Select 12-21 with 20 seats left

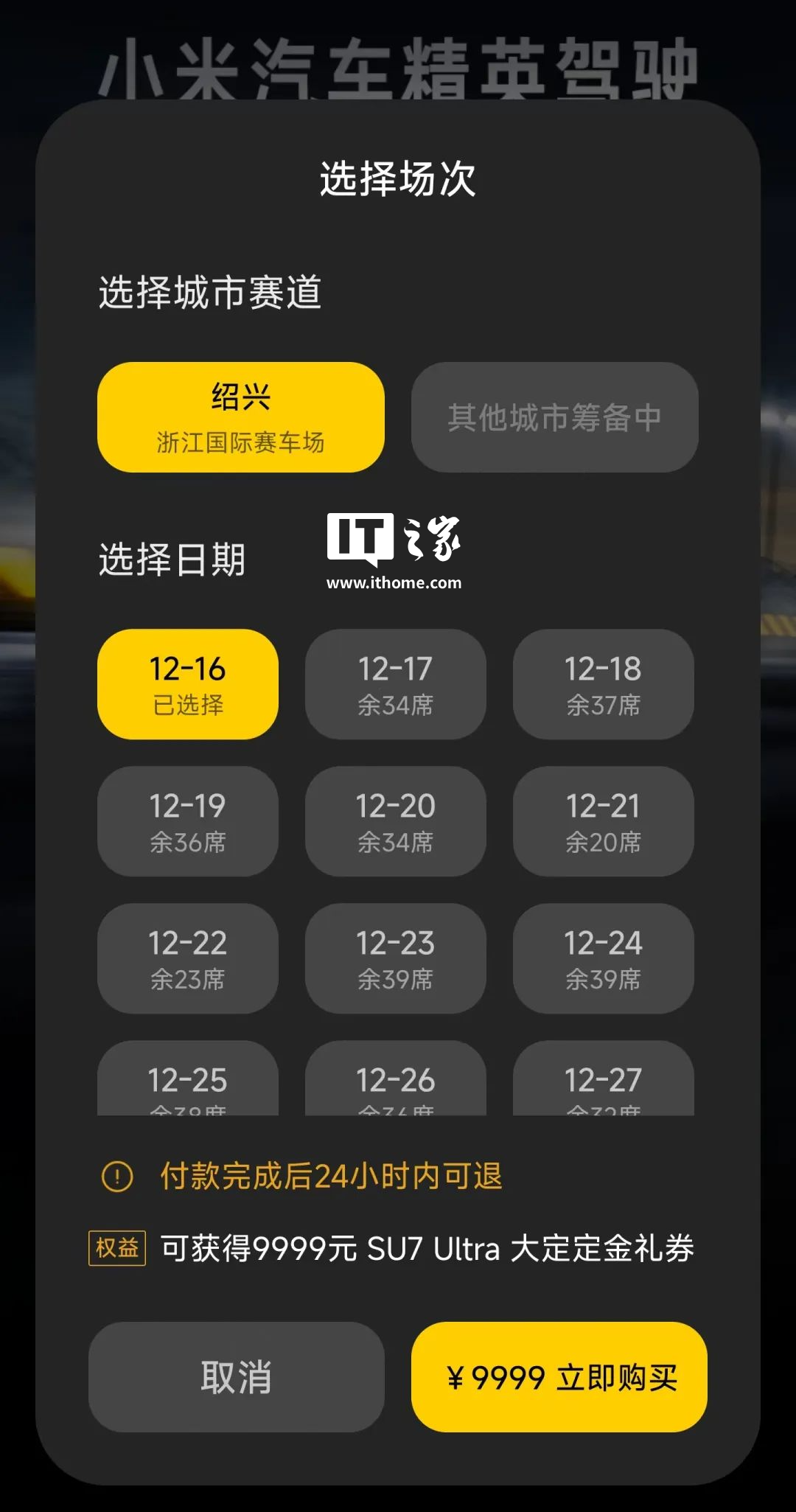[603, 821]
